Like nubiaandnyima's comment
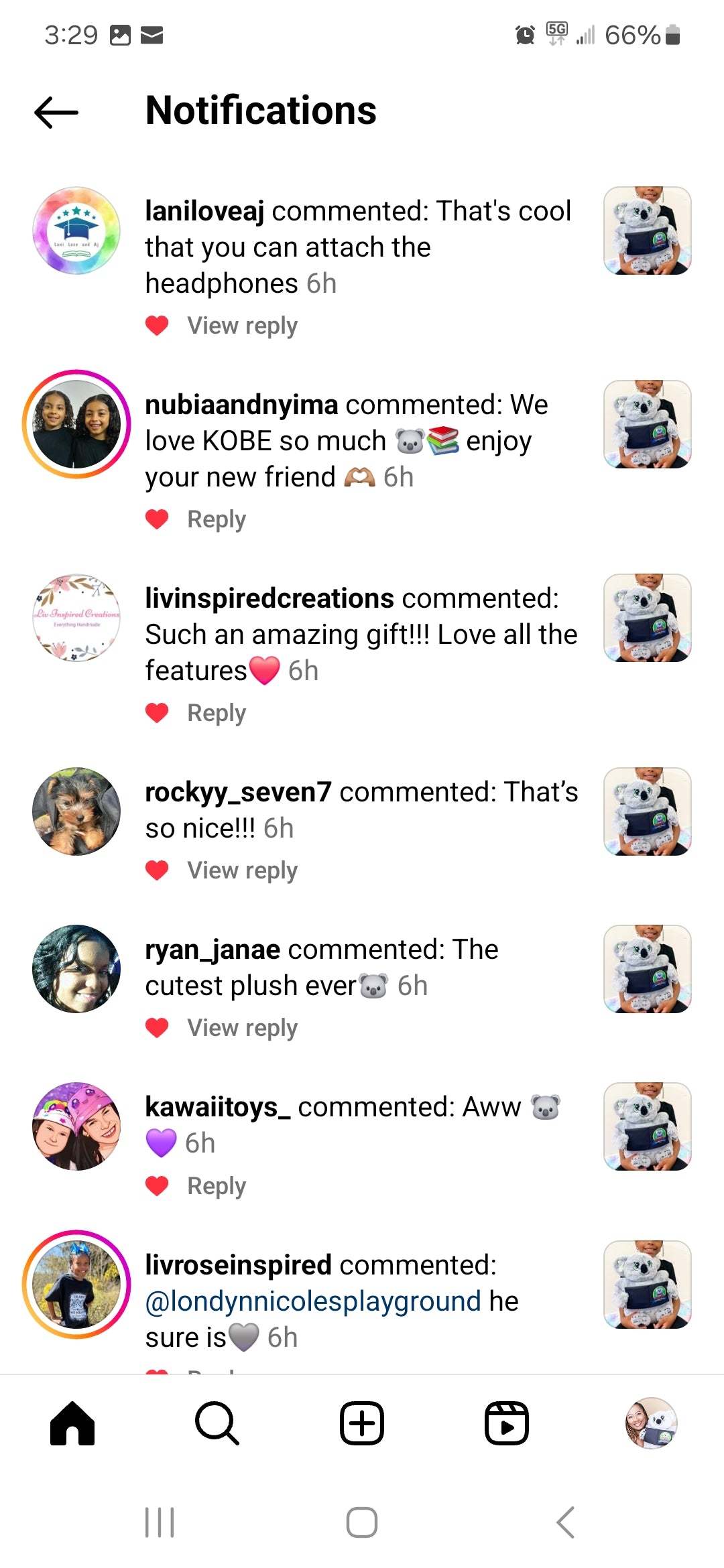This screenshot has height=1568, width=724. click(157, 519)
